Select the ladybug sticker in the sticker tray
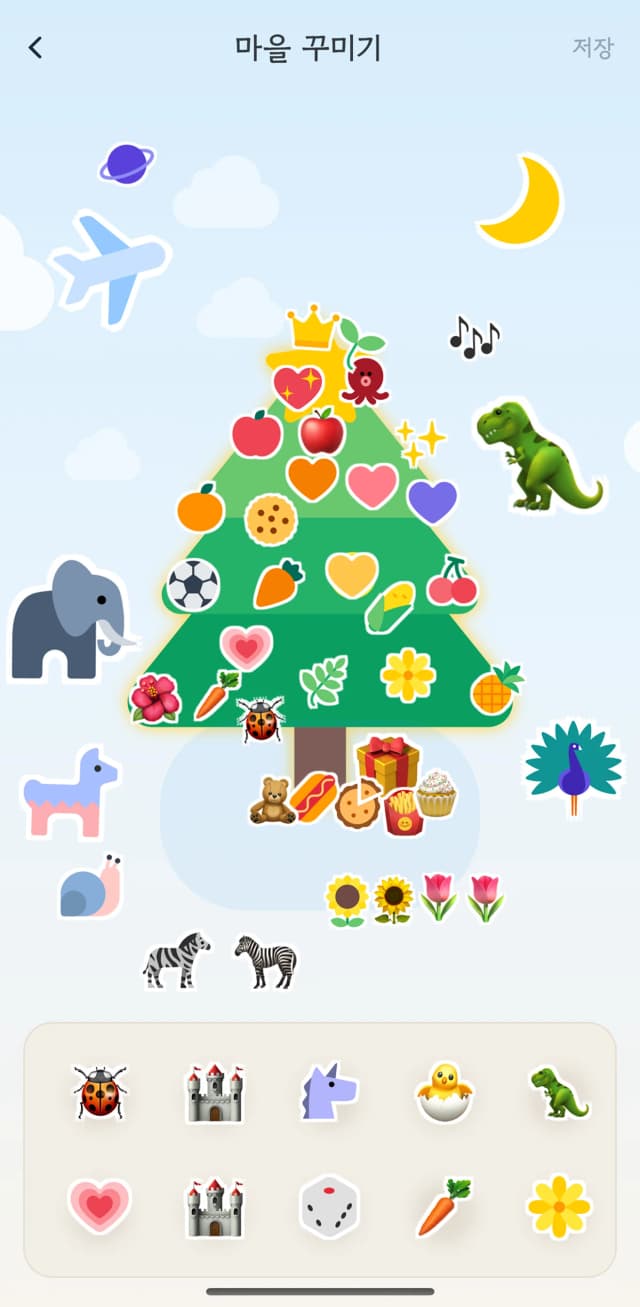640x1307 pixels. [100, 1092]
